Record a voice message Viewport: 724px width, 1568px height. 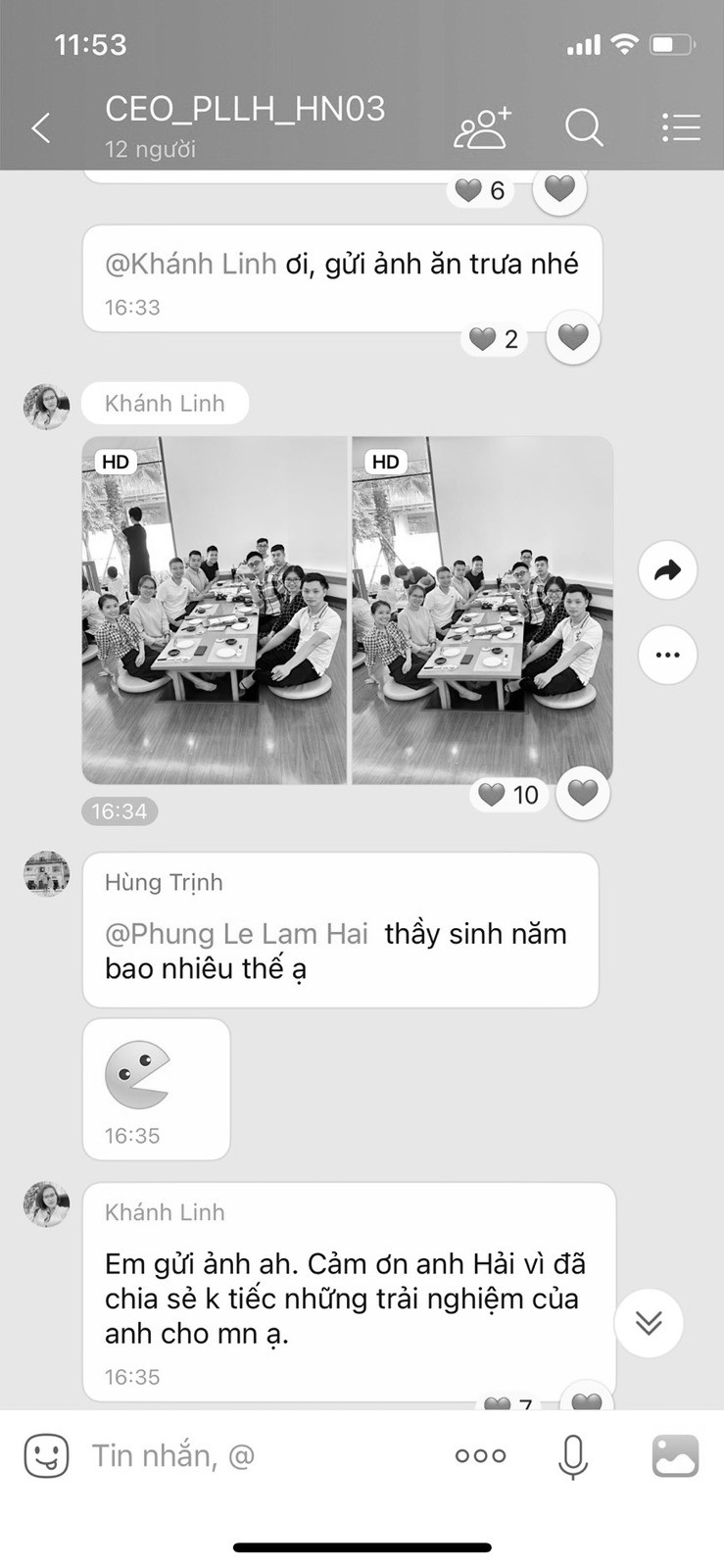pos(573,1455)
